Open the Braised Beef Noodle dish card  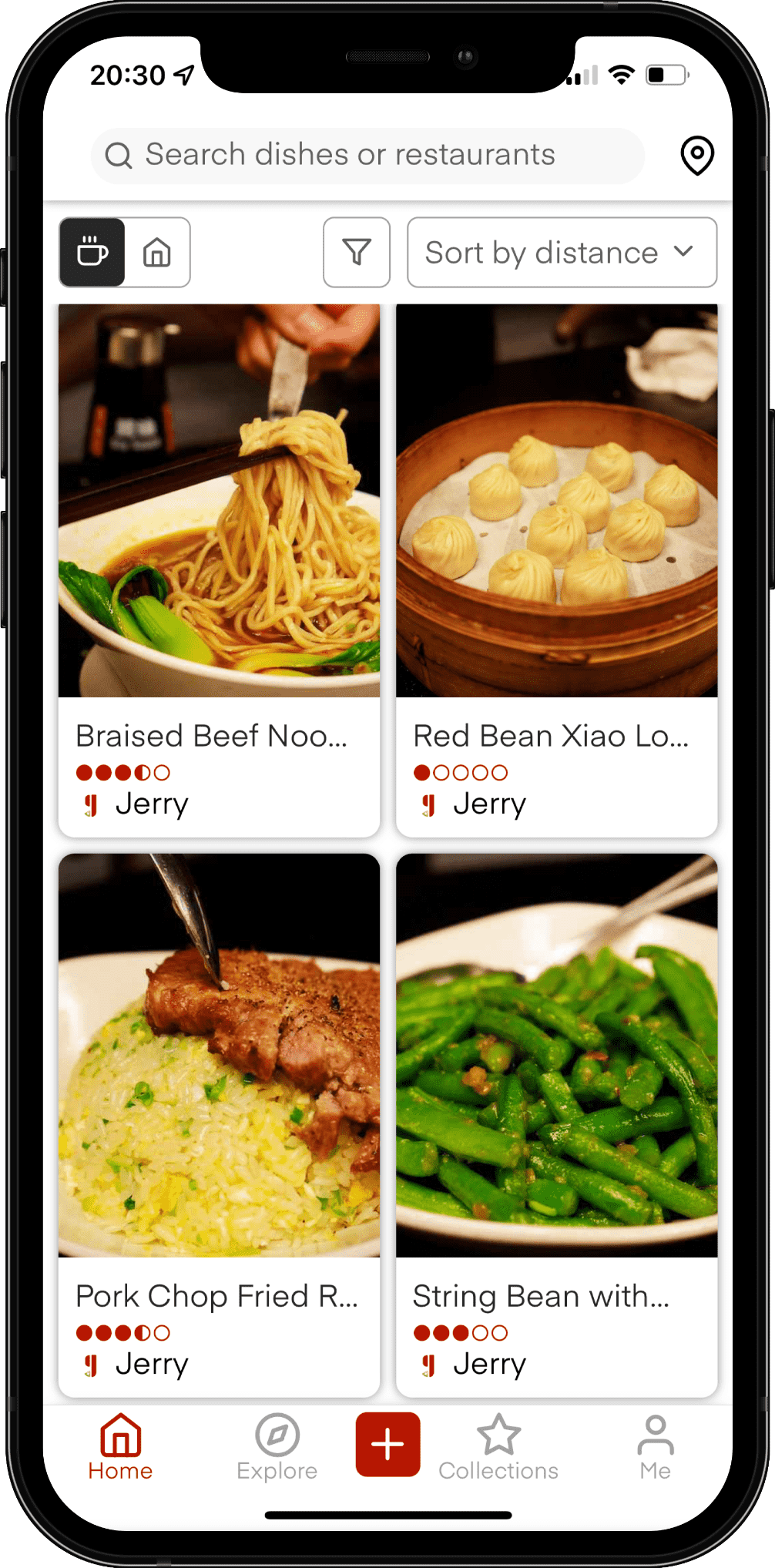[219, 570]
